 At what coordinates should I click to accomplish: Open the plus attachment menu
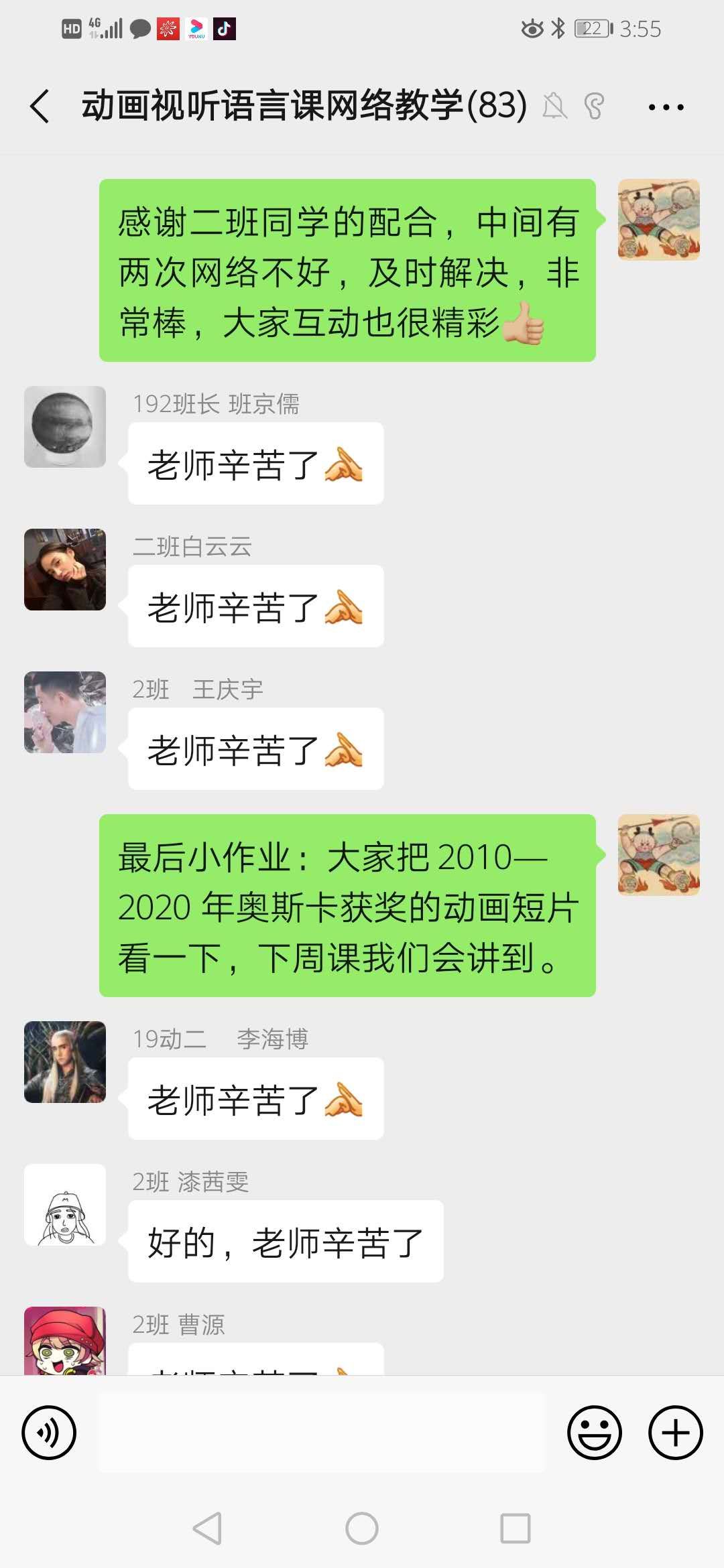pyautogui.click(x=675, y=1432)
